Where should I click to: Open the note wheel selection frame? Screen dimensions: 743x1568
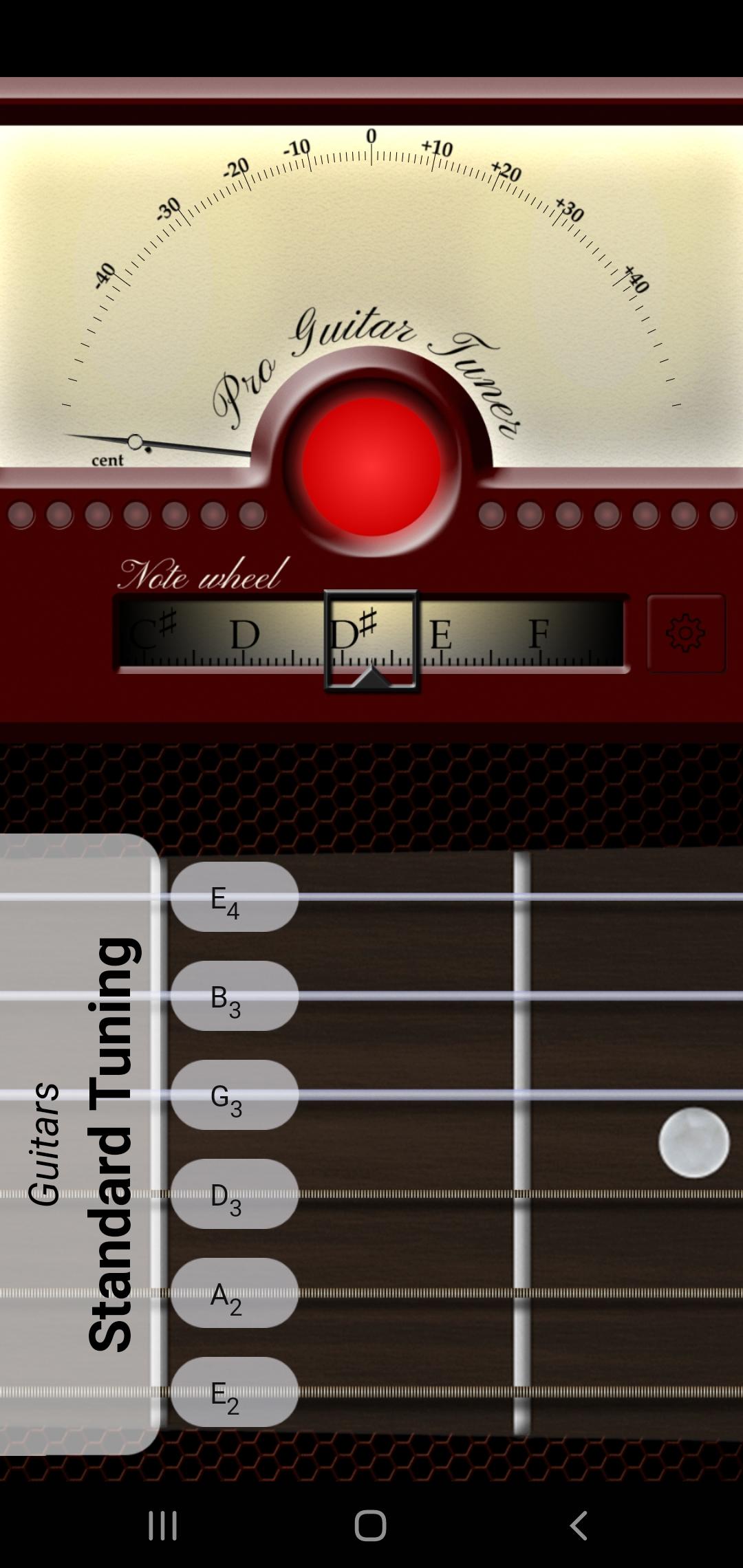[371, 640]
